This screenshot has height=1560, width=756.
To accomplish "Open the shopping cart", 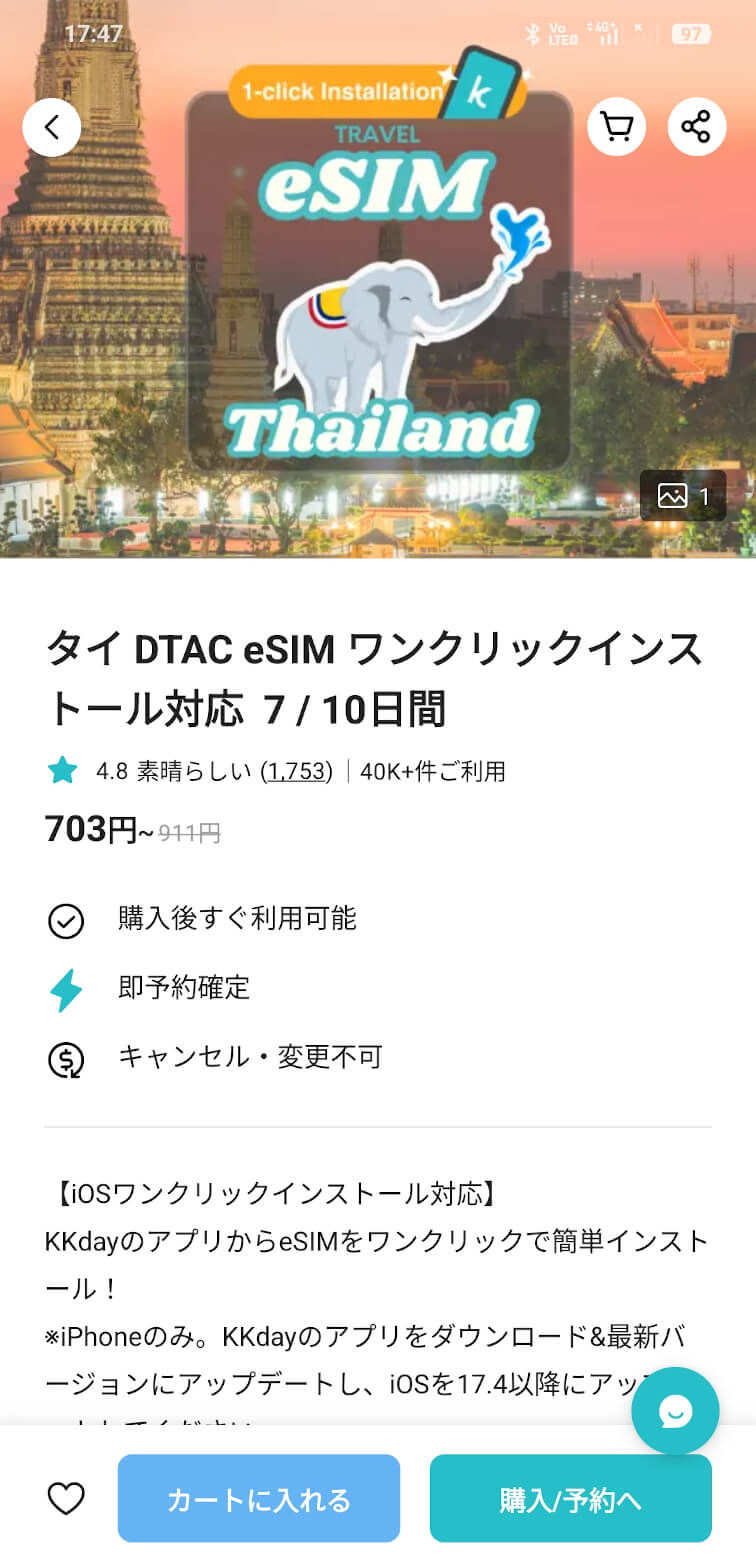I will (616, 127).
